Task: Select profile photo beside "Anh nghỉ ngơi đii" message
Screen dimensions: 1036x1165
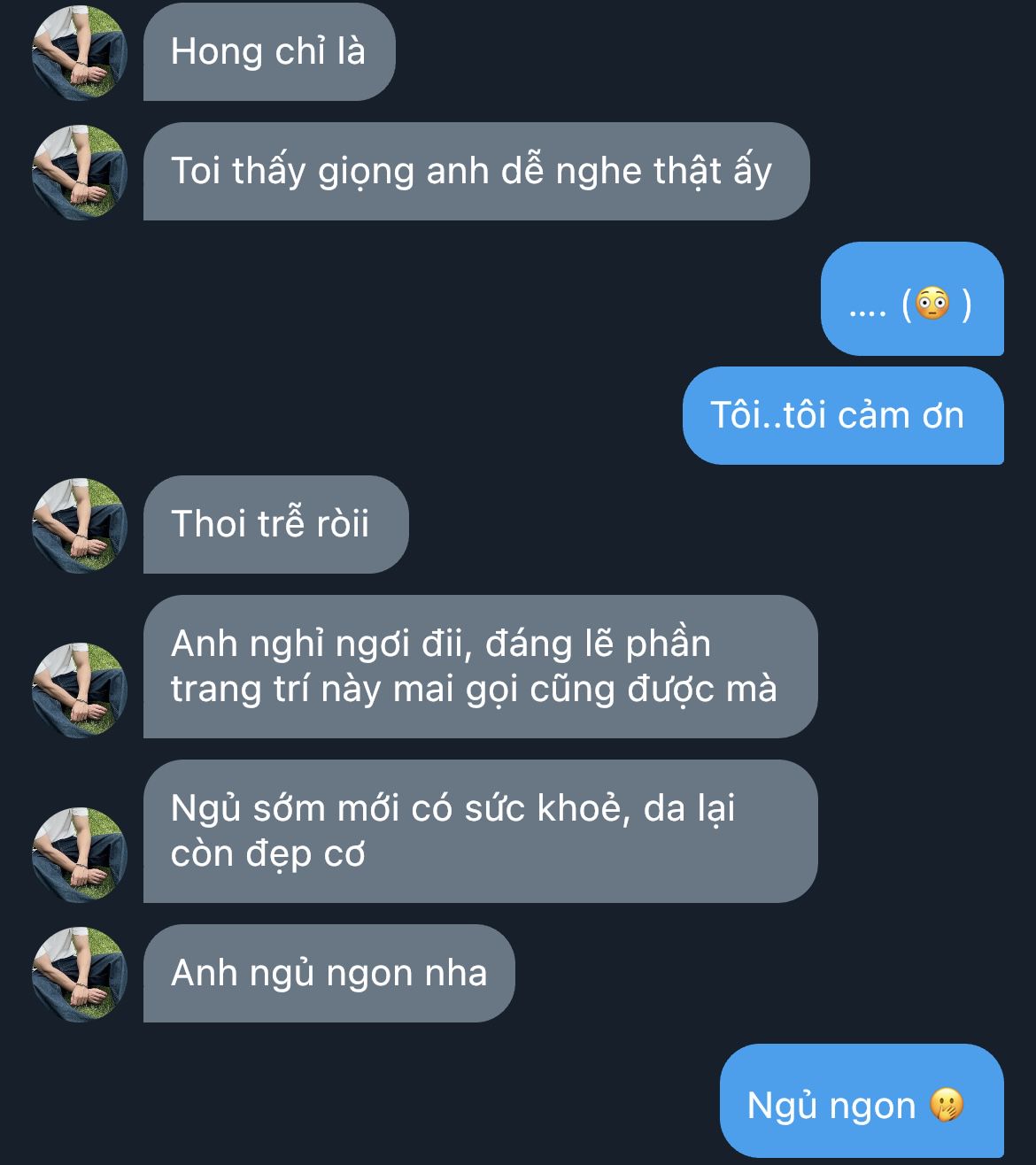Action: point(80,690)
